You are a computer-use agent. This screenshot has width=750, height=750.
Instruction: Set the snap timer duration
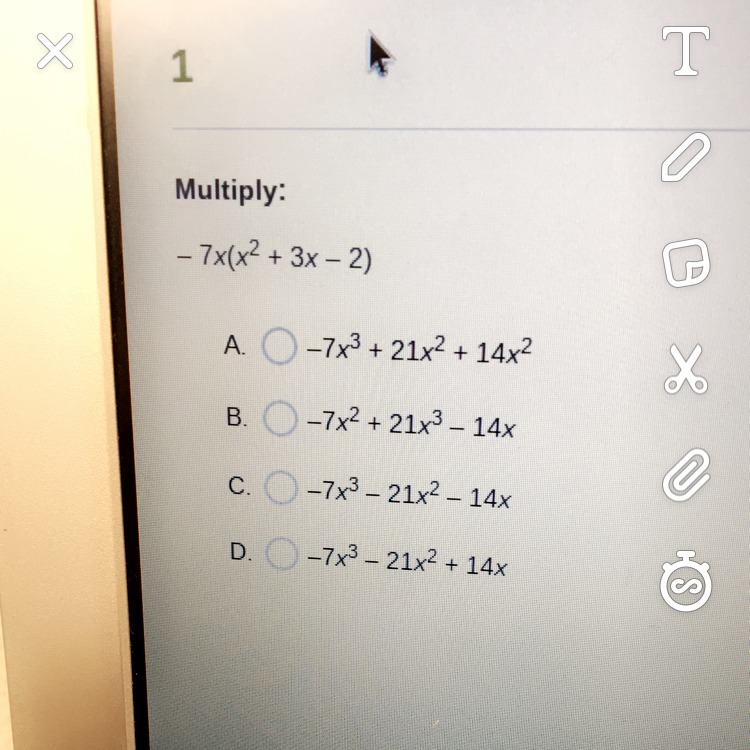coord(686,581)
